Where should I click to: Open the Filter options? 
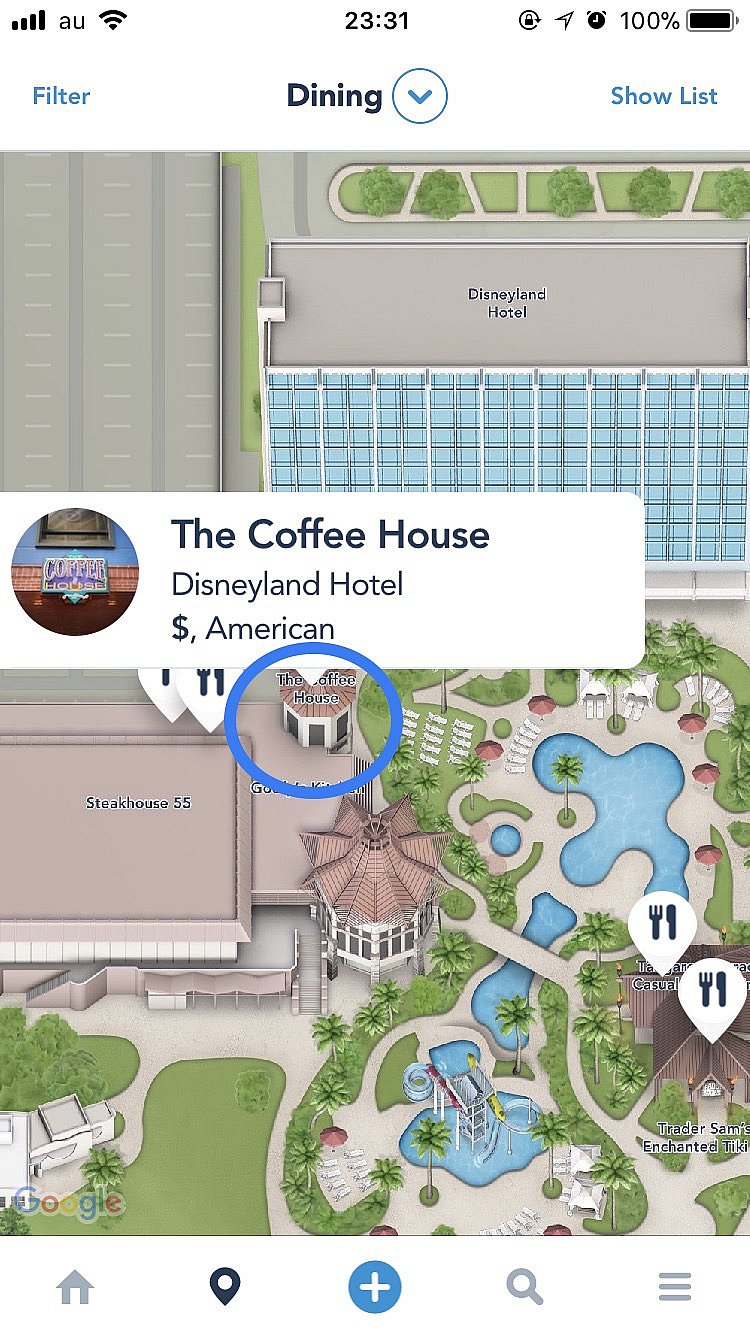pos(61,96)
